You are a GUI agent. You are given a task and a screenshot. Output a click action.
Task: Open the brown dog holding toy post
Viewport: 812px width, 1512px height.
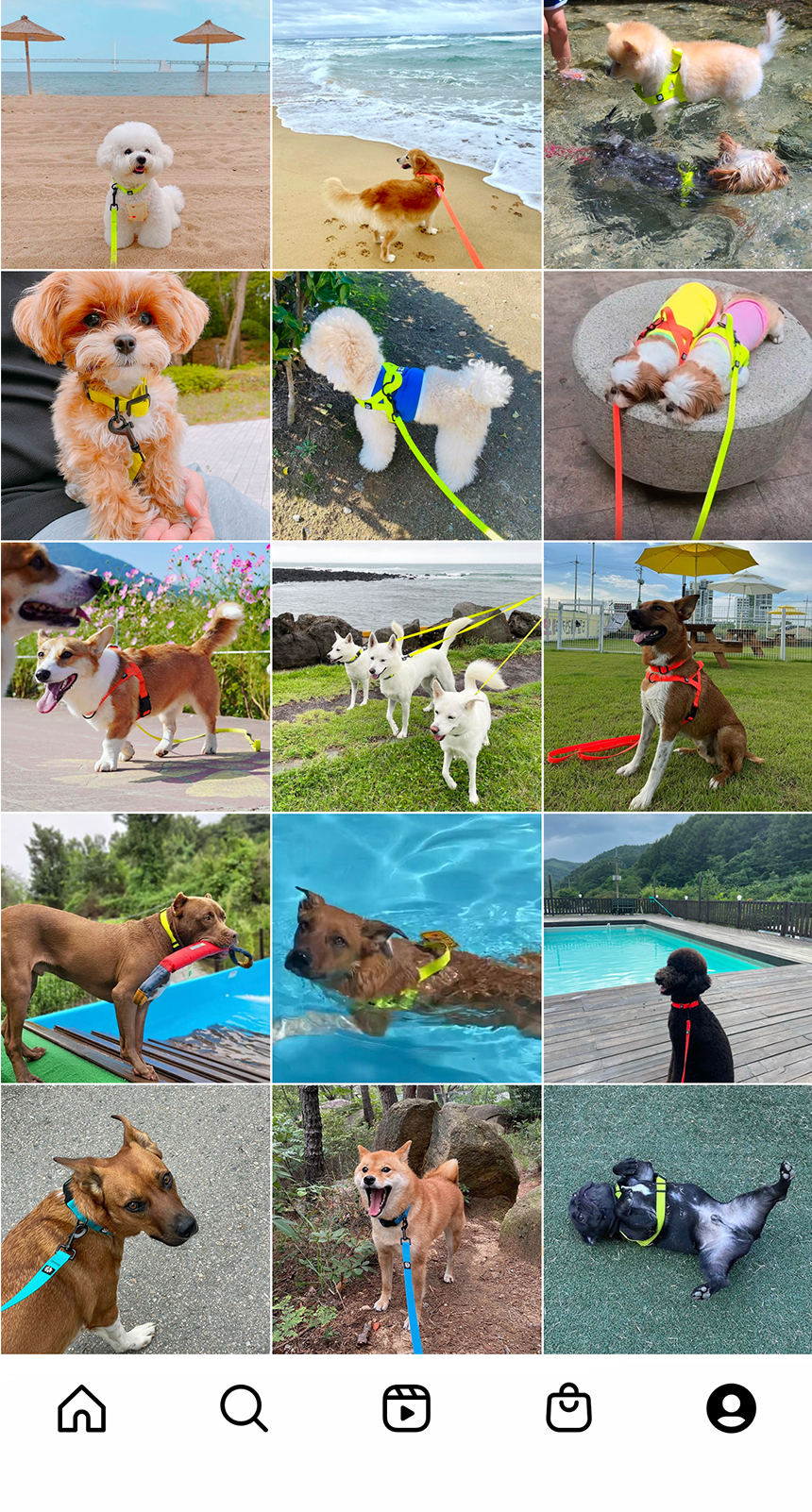click(135, 948)
